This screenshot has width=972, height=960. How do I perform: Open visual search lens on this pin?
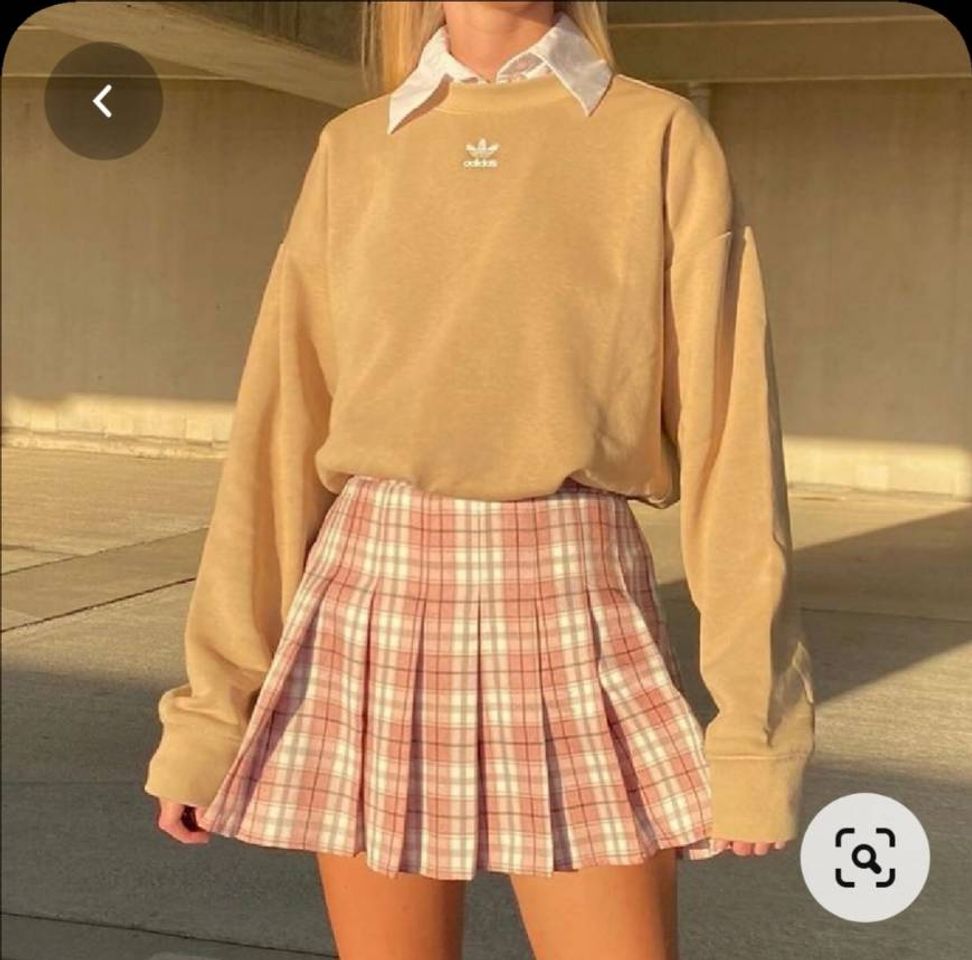click(865, 857)
